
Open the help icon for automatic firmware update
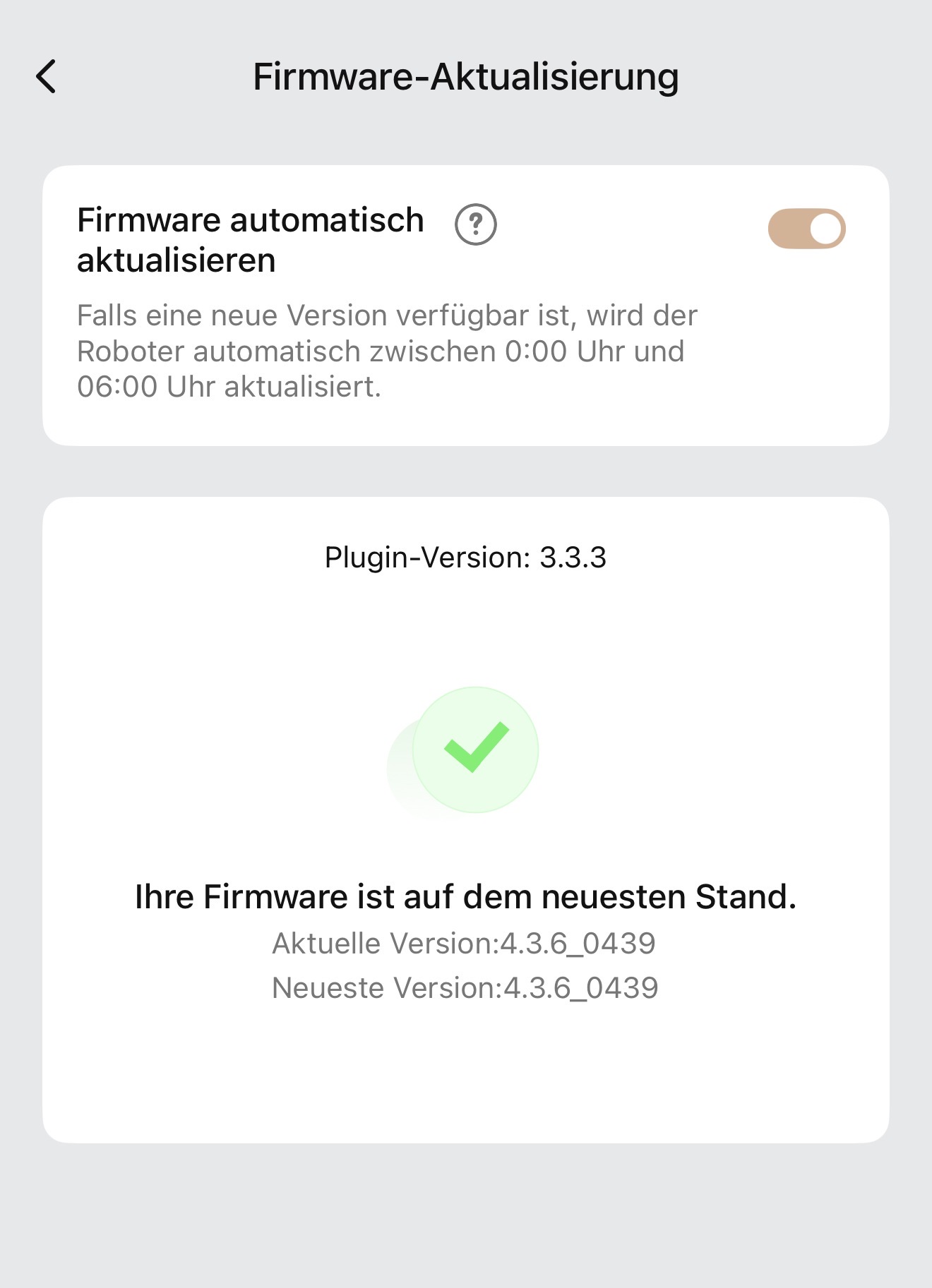click(476, 224)
